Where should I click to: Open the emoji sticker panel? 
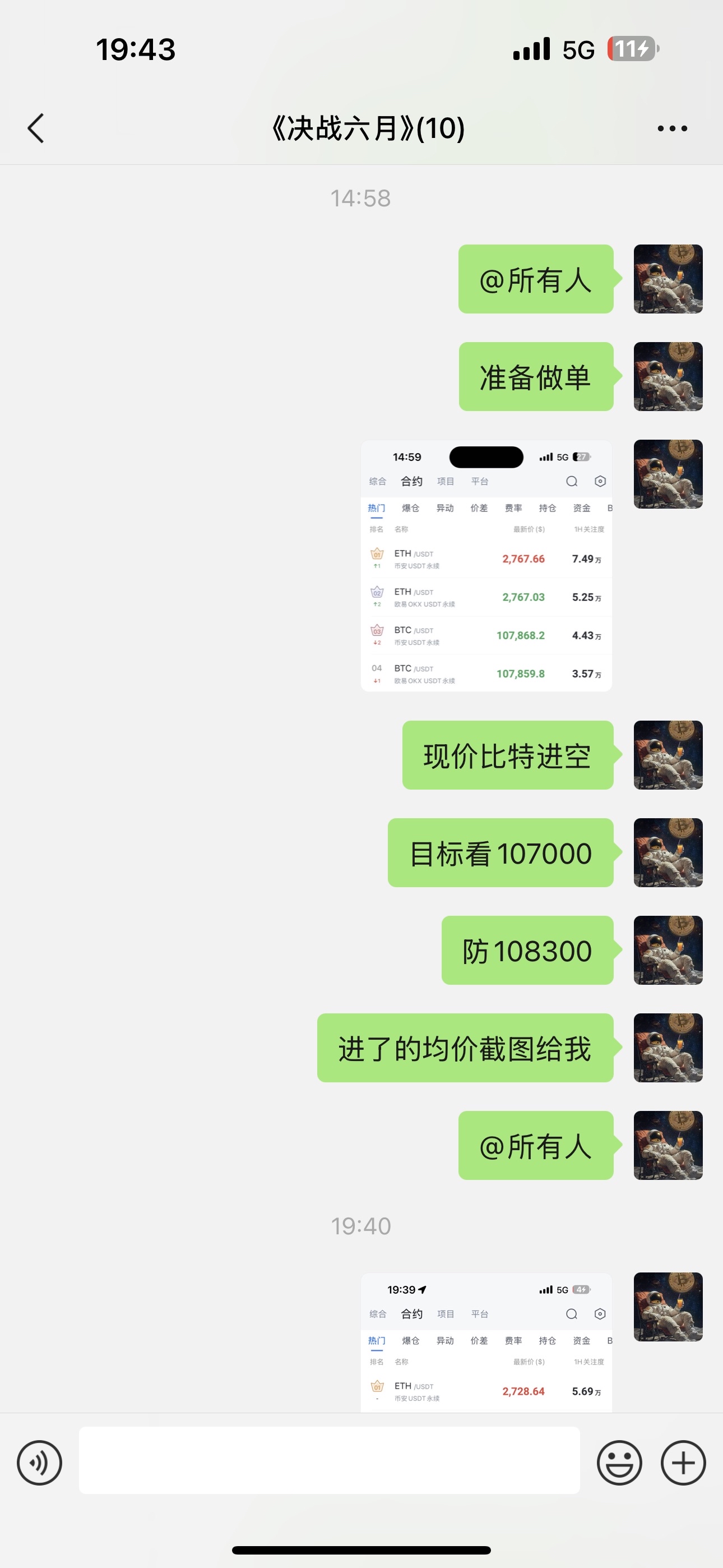(x=619, y=1463)
